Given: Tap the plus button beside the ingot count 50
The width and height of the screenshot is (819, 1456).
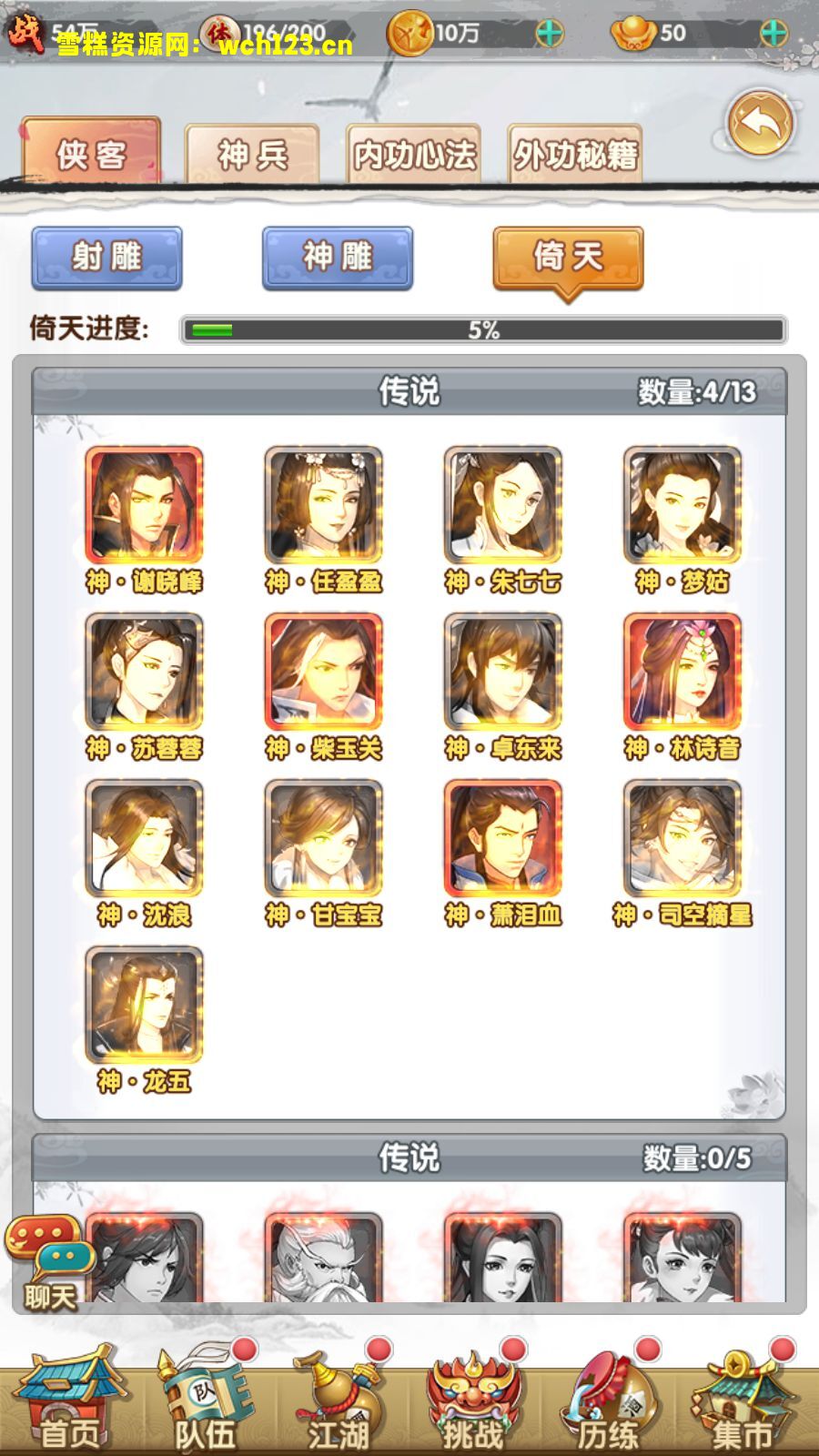Looking at the screenshot, I should pyautogui.click(x=774, y=30).
